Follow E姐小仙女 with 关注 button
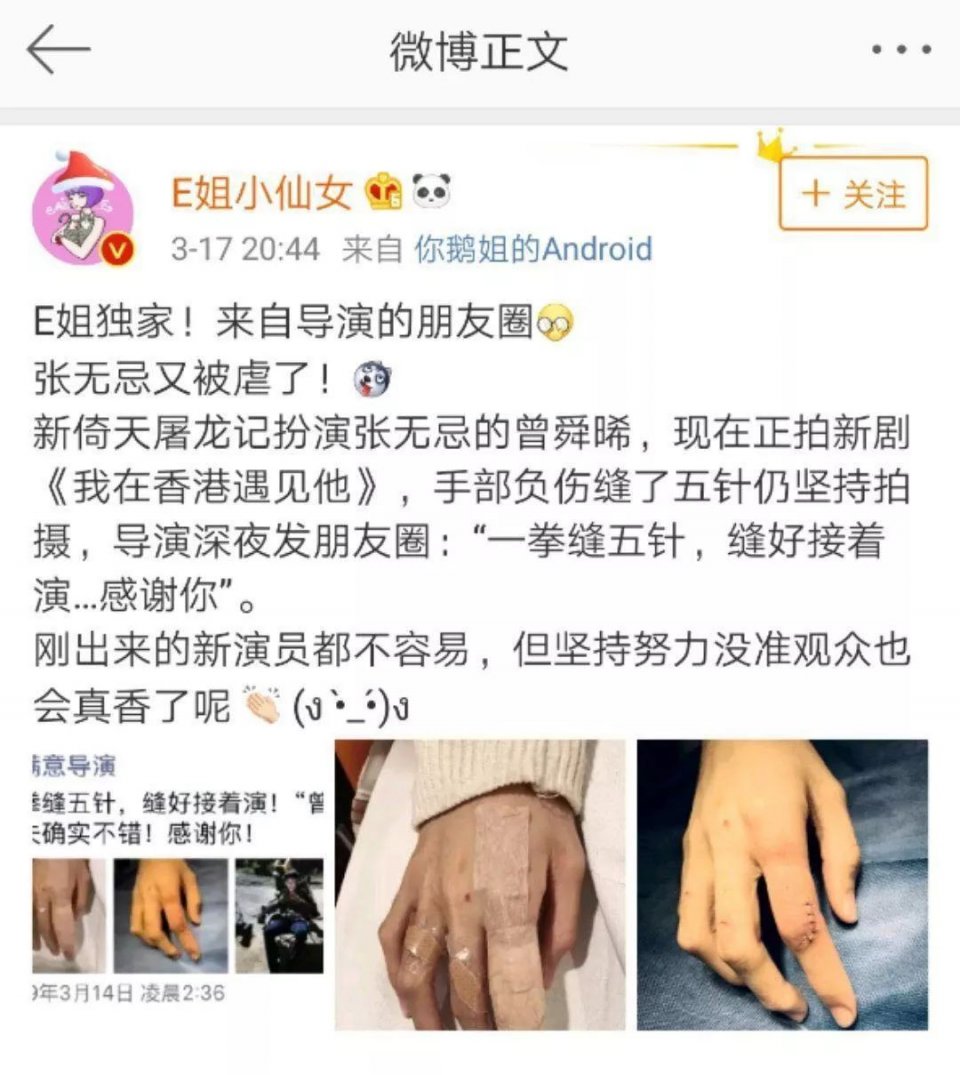Image resolution: width=960 pixels, height=1075 pixels. coord(853,194)
